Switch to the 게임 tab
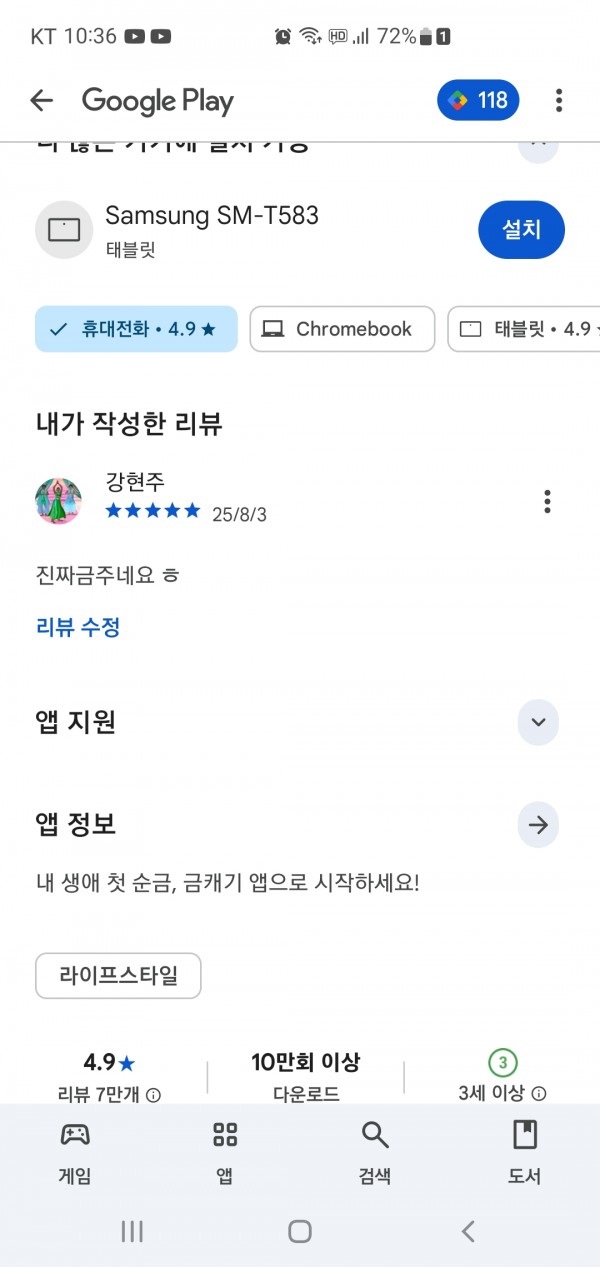The width and height of the screenshot is (600, 1267). tap(75, 1152)
